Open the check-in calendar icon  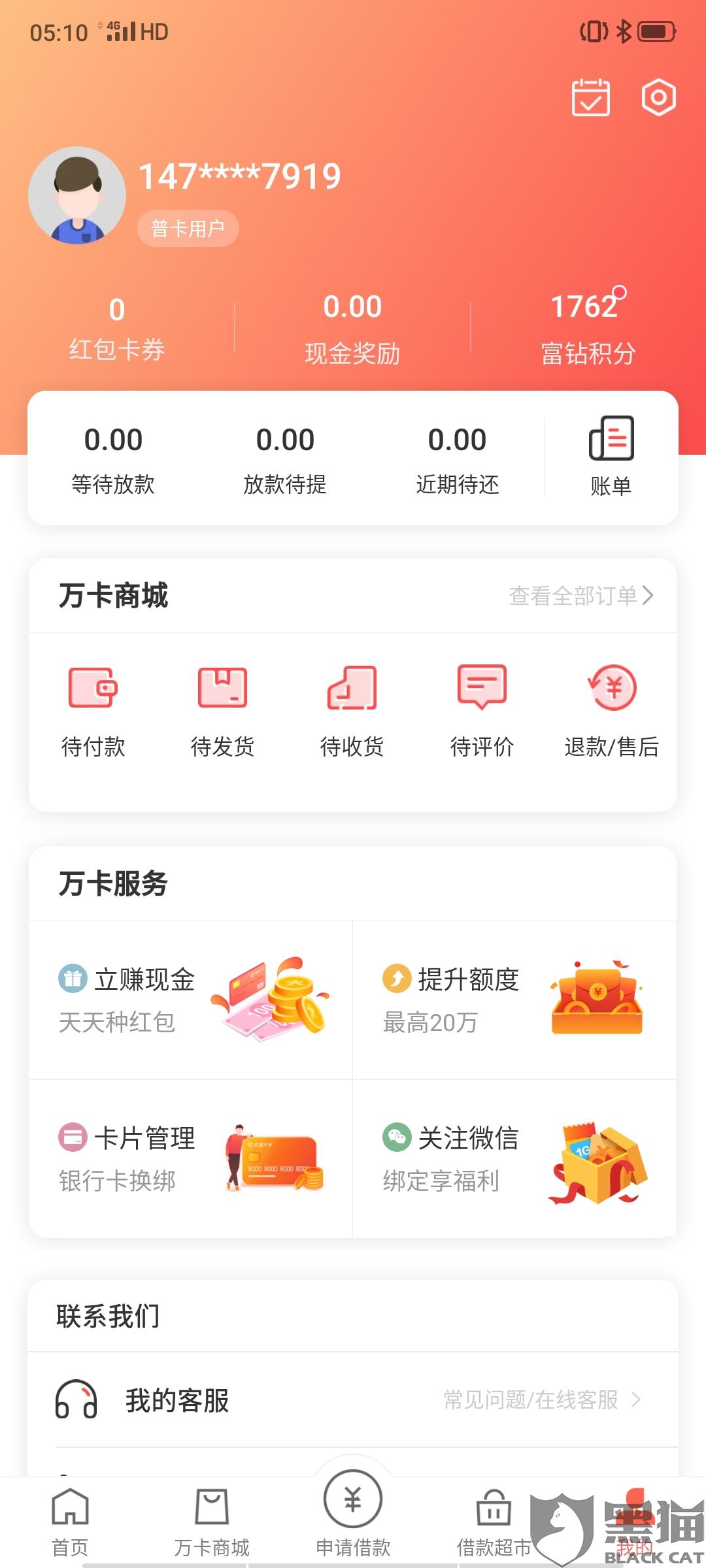(x=590, y=98)
